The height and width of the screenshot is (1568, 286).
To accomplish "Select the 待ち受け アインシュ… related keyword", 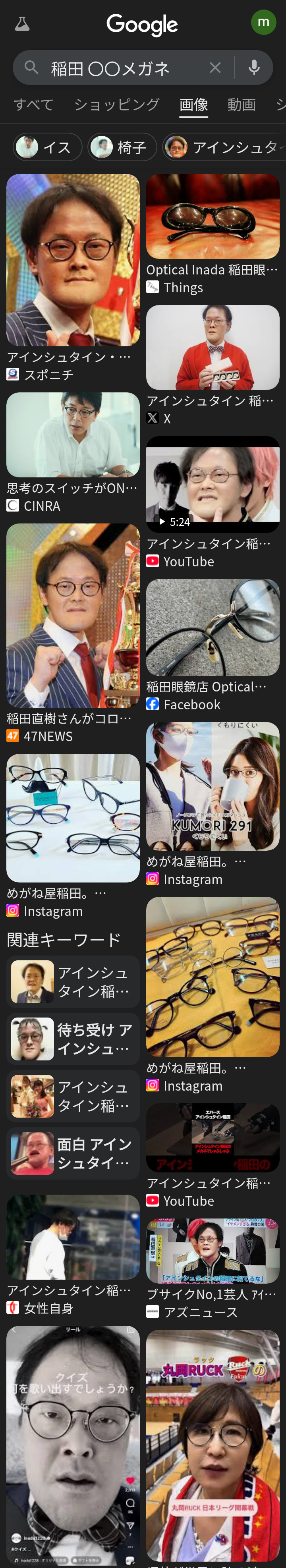I will pyautogui.click(x=73, y=1039).
